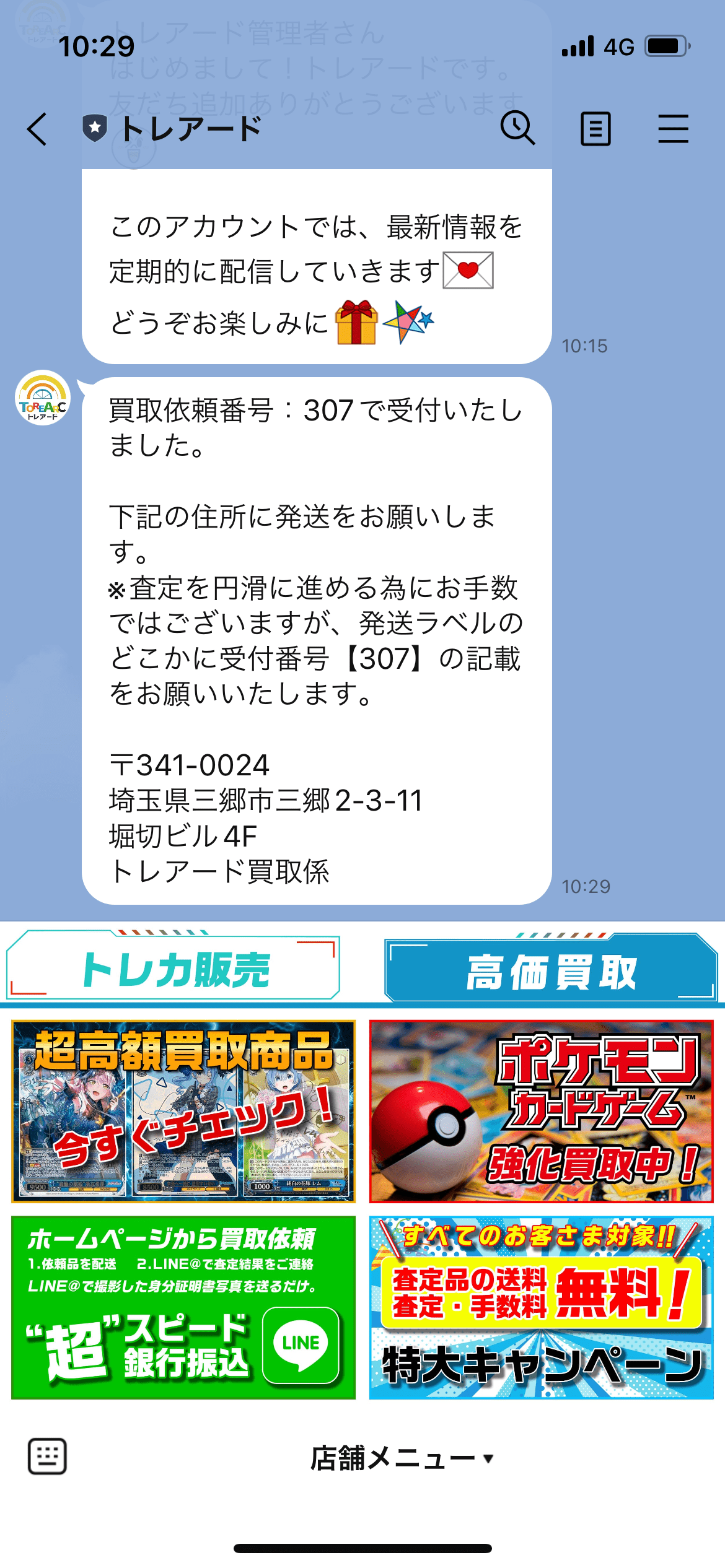Viewport: 725px width, 1568px height.
Task: Switch to keyboard input
Action: point(47,1457)
